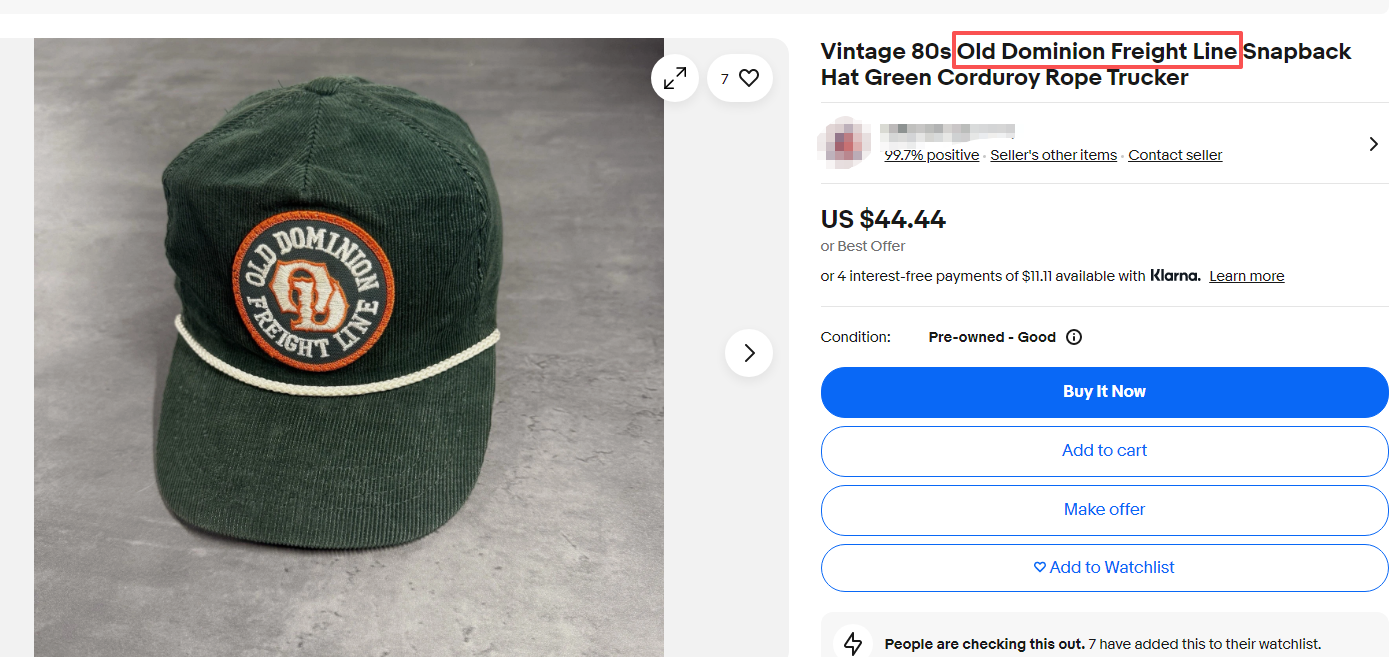Screen dimensions: 1391x657
Task: View Seller's other items
Action: tap(1053, 155)
